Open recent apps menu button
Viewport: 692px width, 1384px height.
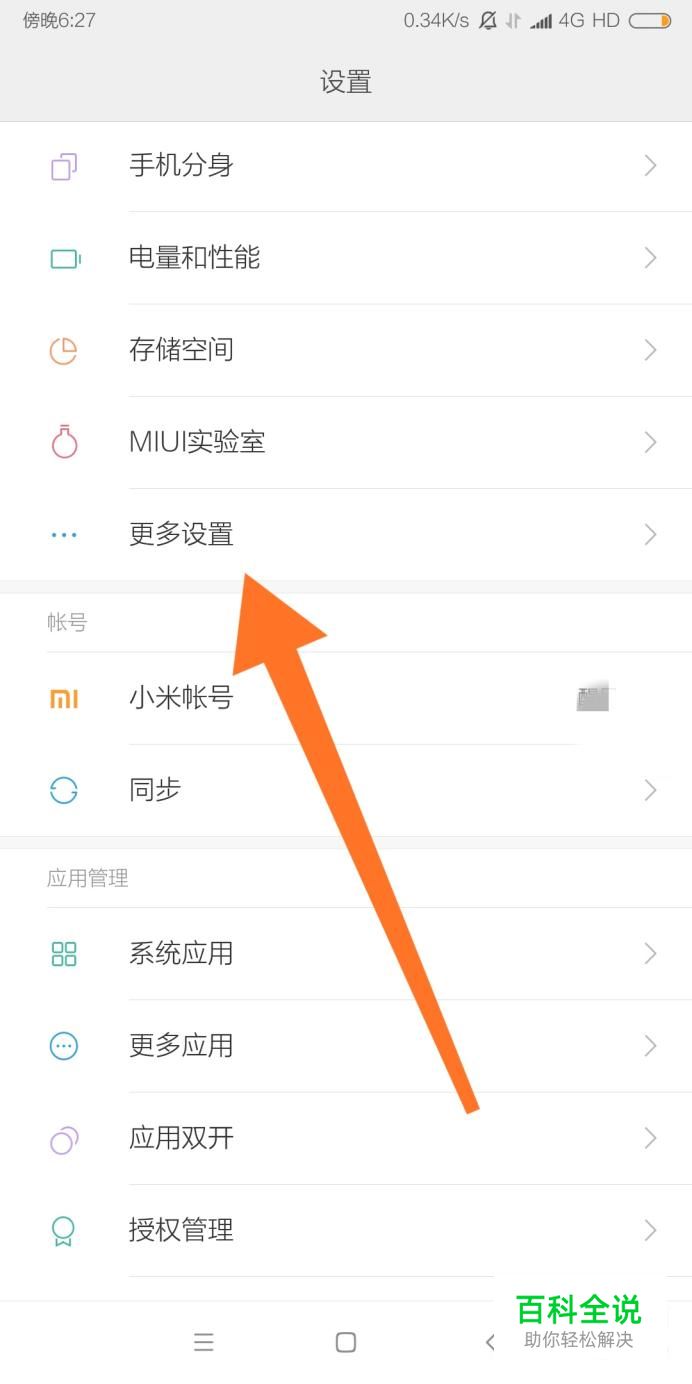[204, 1342]
